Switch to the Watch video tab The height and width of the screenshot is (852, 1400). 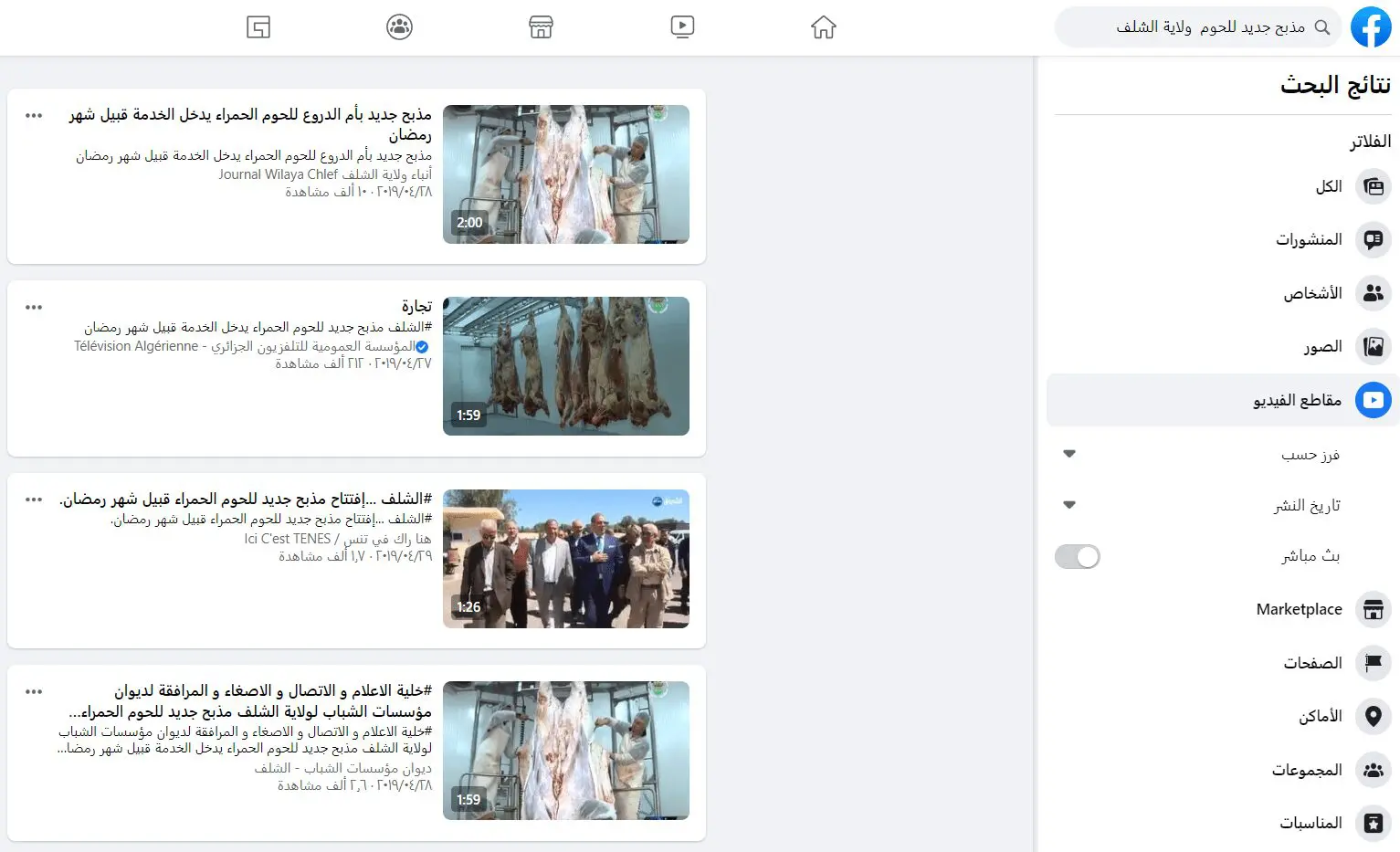682,27
